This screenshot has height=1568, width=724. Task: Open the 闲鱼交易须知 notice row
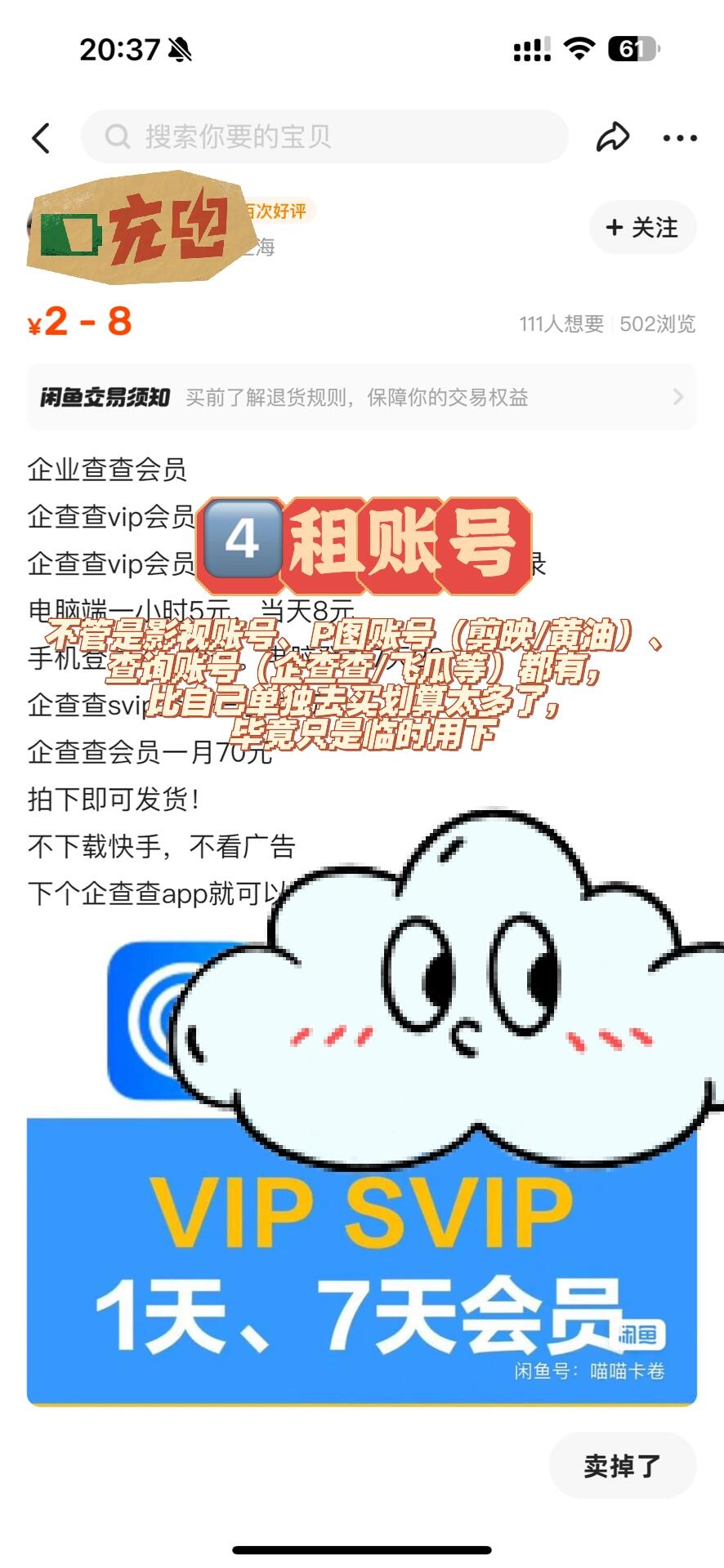(361, 398)
